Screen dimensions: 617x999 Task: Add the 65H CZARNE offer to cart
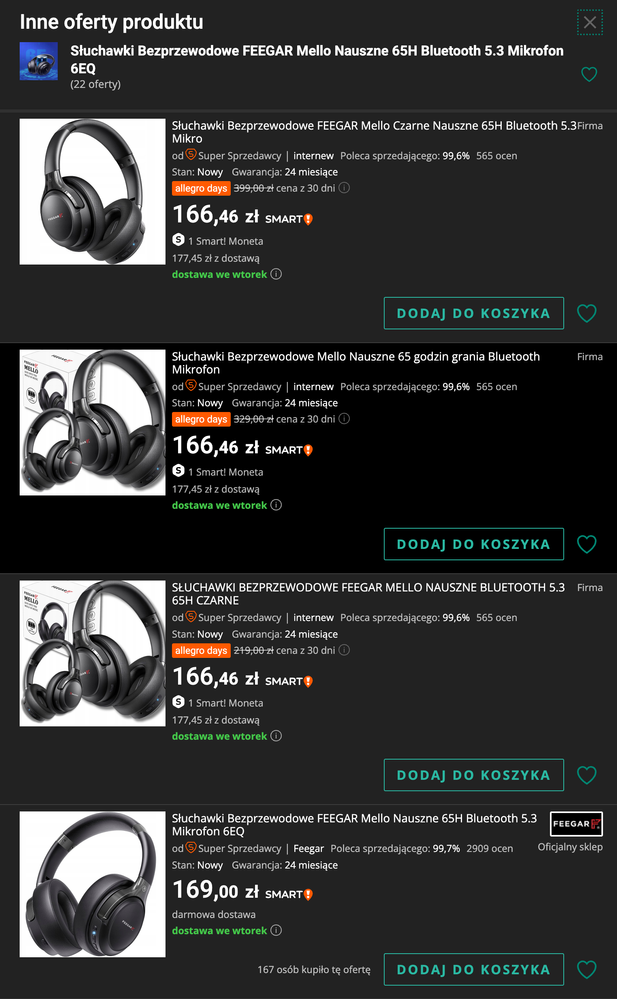473,775
